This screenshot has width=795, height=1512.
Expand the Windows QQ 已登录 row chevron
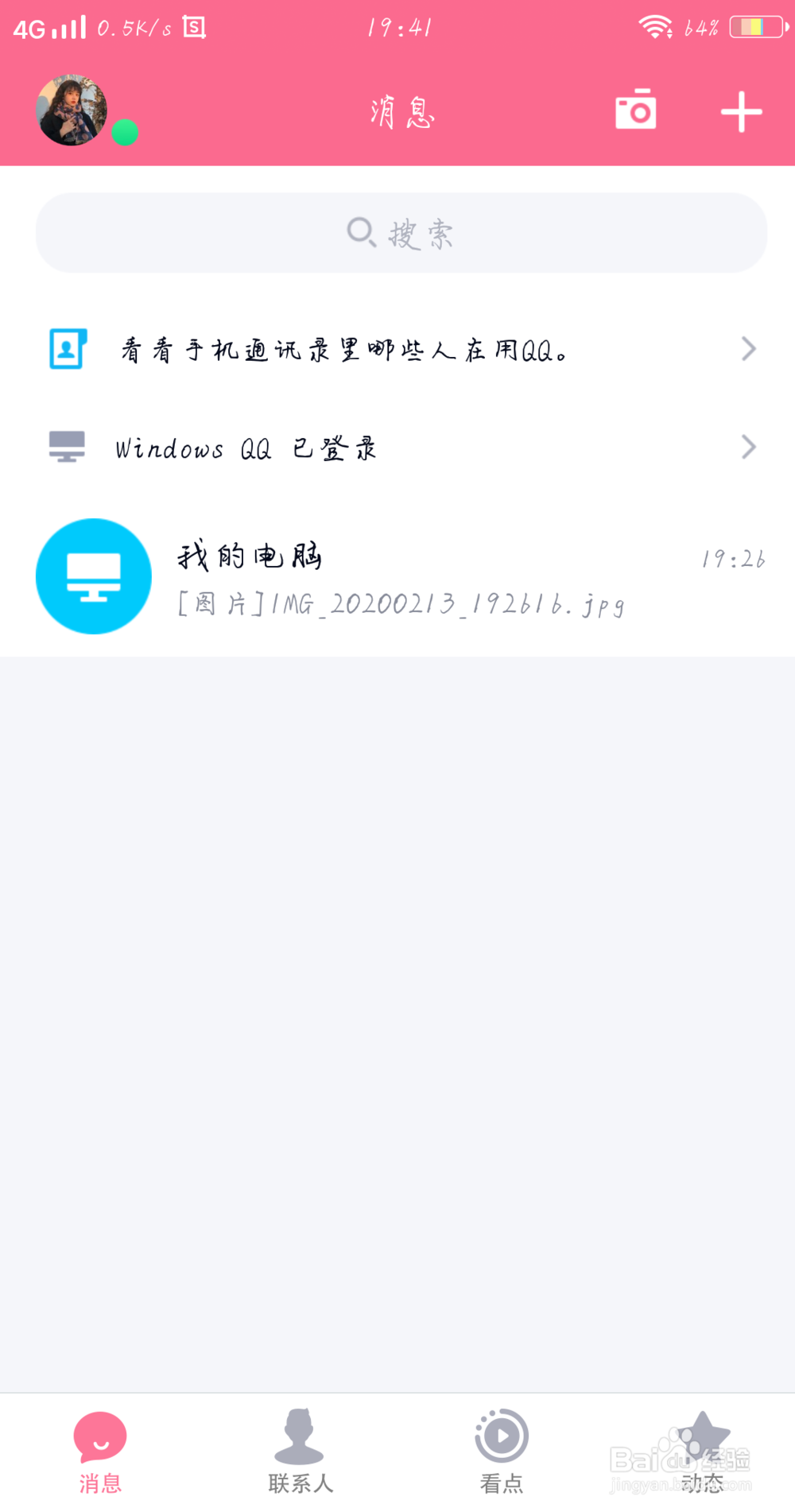click(747, 447)
